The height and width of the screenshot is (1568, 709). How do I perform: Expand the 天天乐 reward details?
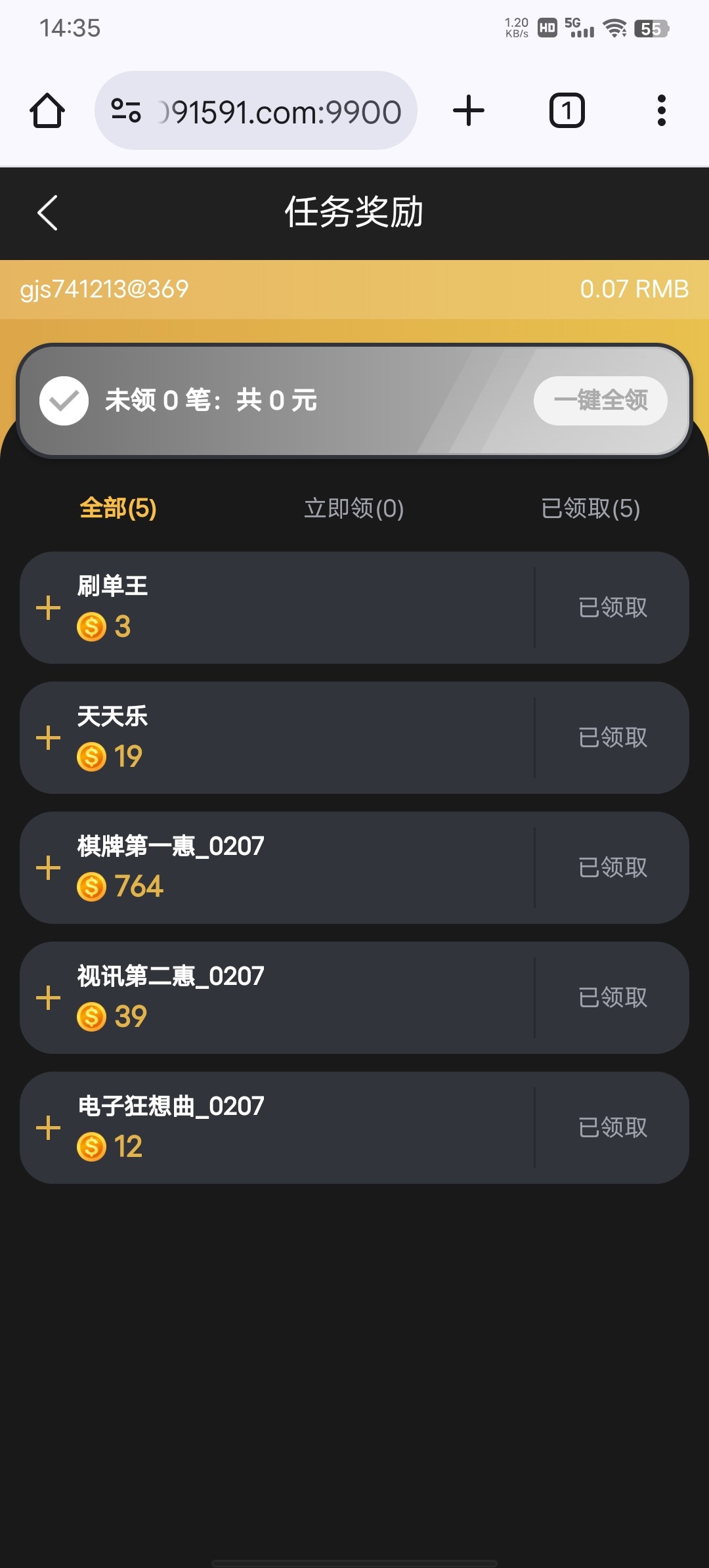[48, 738]
